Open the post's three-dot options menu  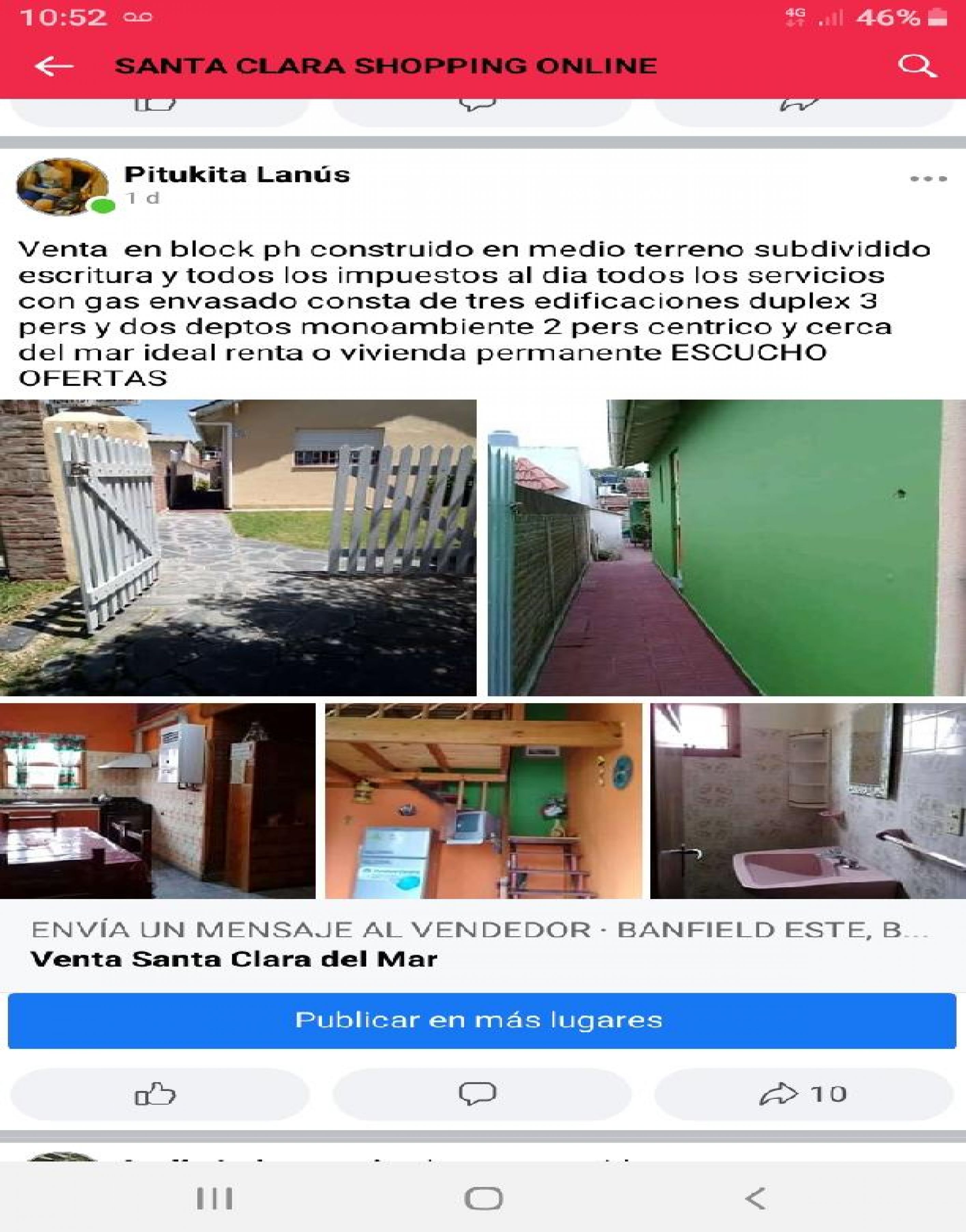(928, 179)
